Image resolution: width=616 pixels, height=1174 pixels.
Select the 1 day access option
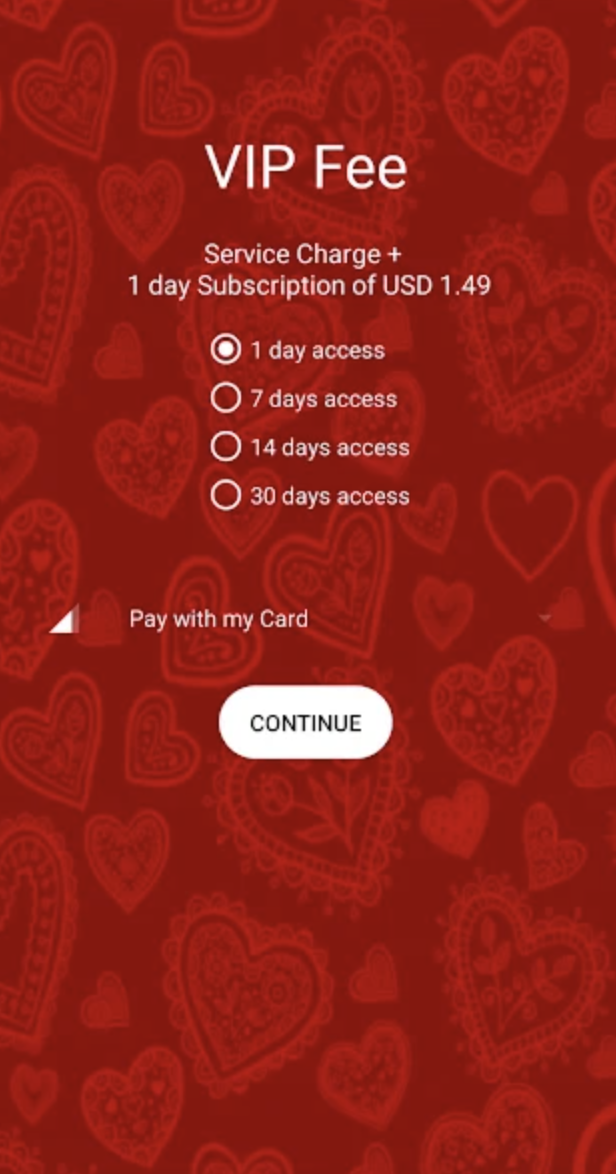click(x=226, y=350)
